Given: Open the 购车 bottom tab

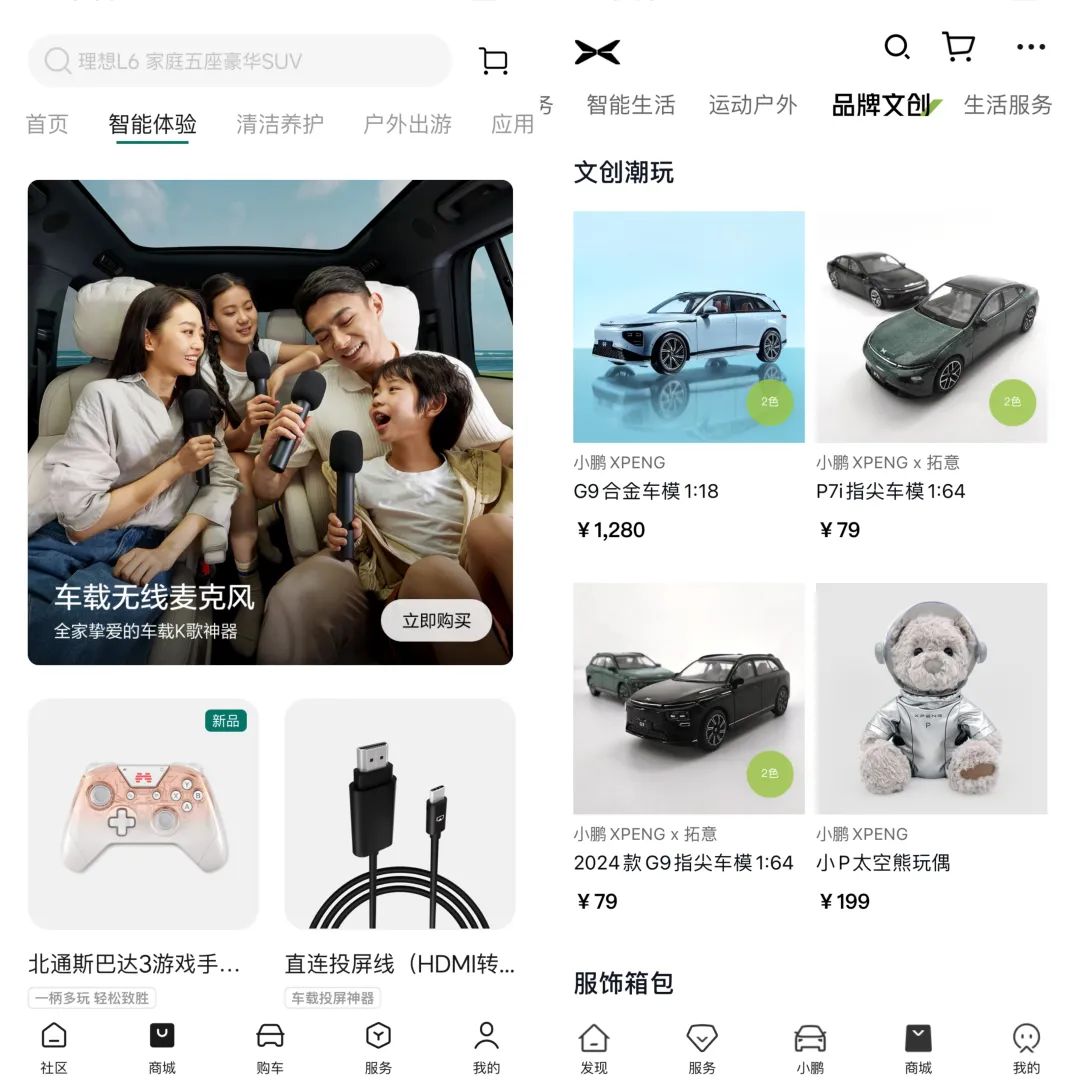Looking at the screenshot, I should pos(270,1047).
